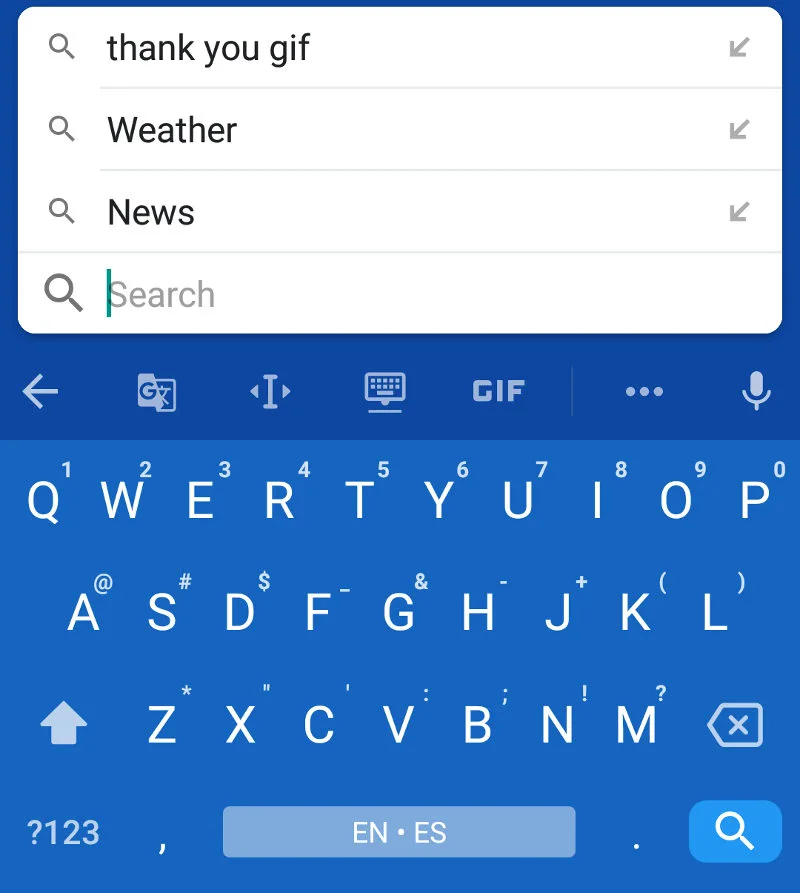Switch keyboard language on the EN • ES spacebar

point(398,831)
